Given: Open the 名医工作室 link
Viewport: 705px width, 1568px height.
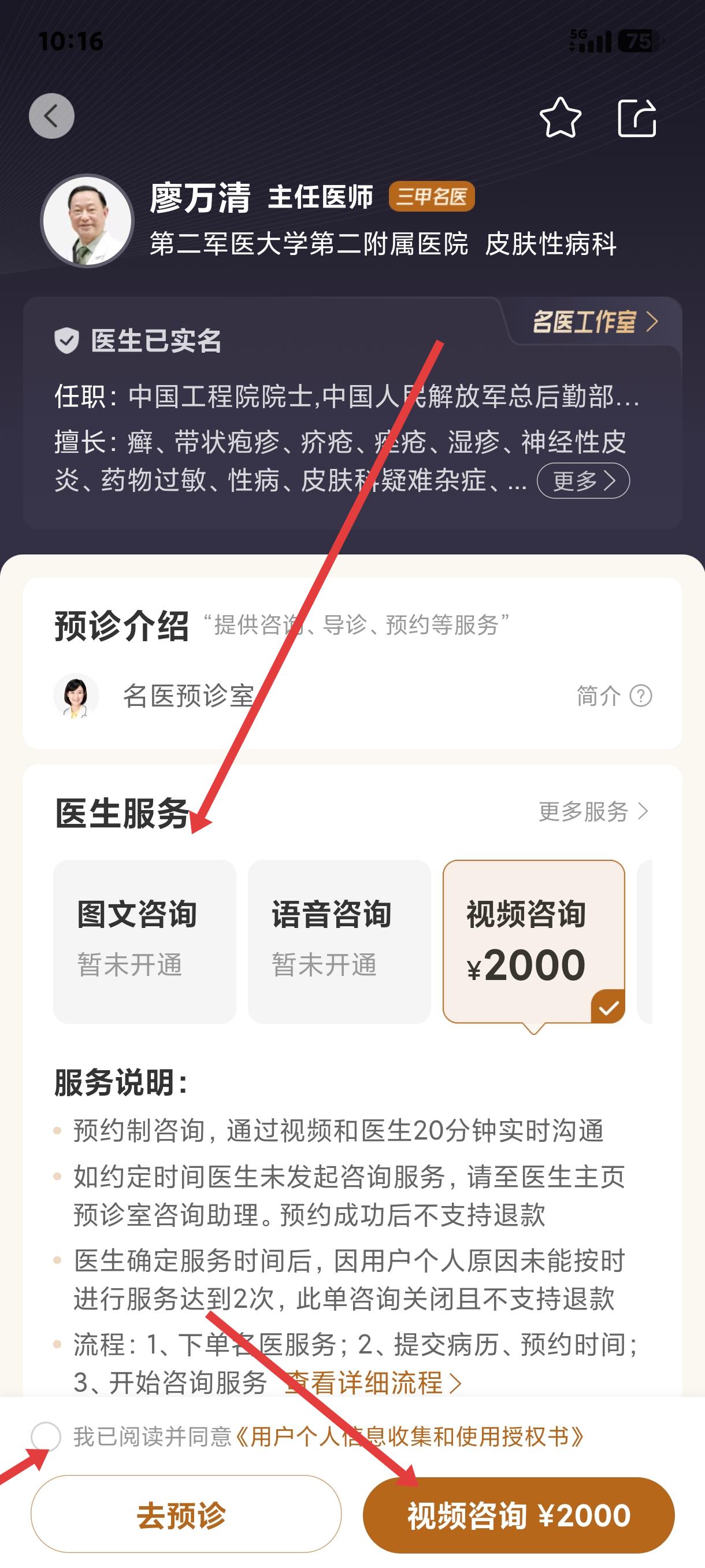Looking at the screenshot, I should [595, 321].
